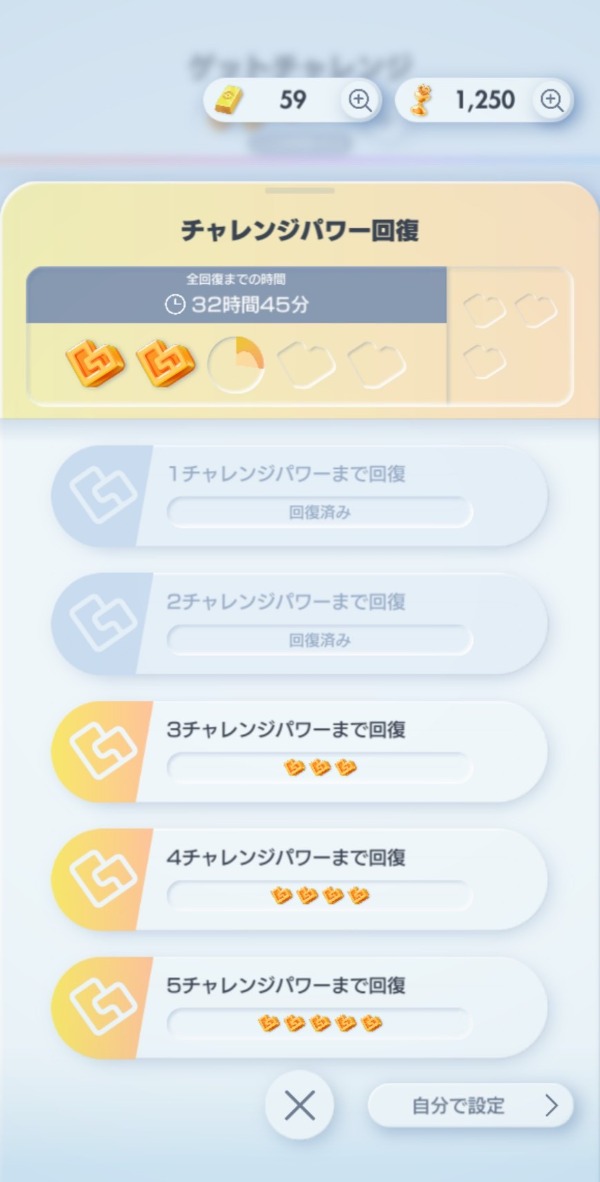Open 自分で設定 custom setting
The width and height of the screenshot is (600, 1182).
471,1105
